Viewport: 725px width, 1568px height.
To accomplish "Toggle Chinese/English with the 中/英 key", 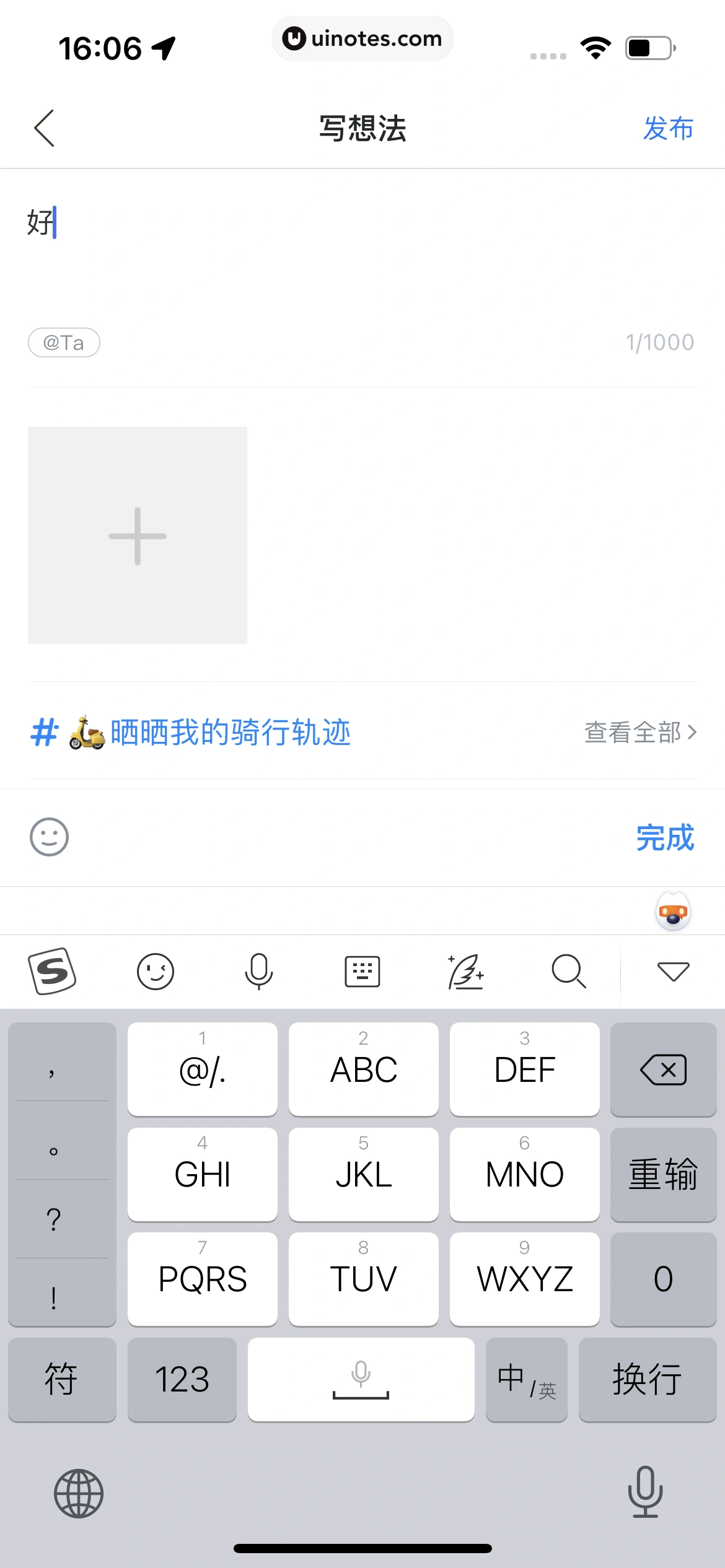I will [526, 1380].
